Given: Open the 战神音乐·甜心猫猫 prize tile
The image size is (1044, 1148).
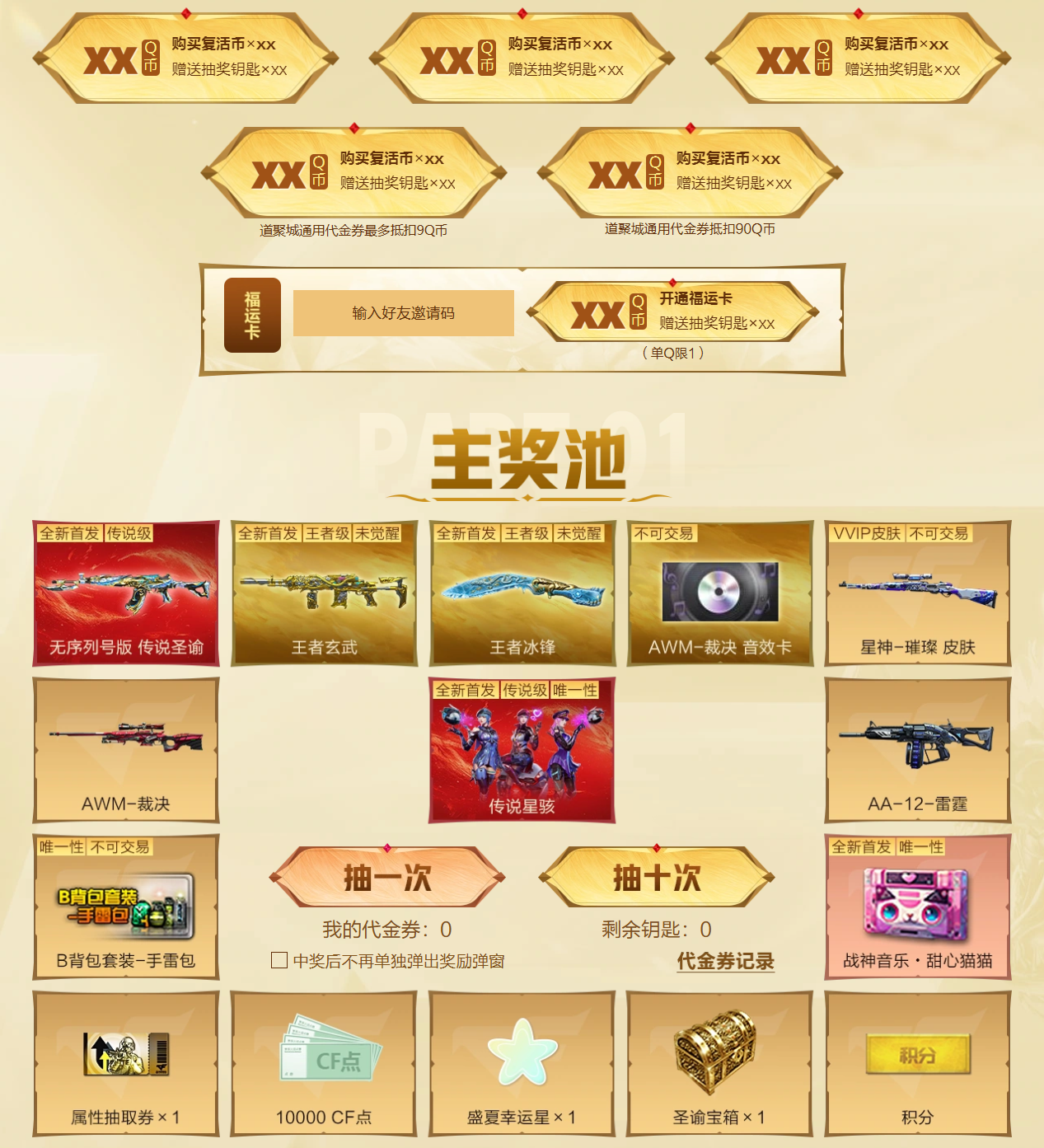Looking at the screenshot, I should pyautogui.click(x=917, y=907).
